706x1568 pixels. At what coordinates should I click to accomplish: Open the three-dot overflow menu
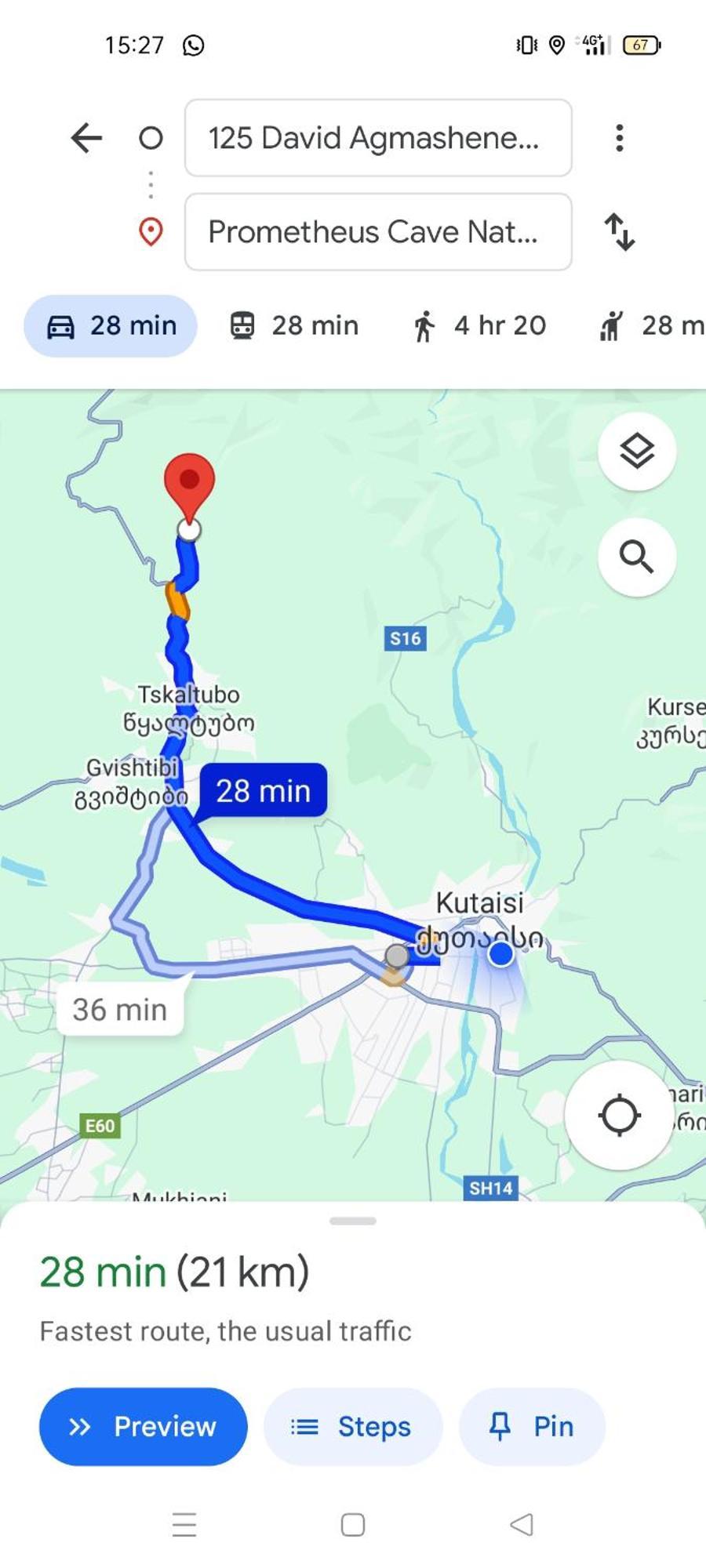[619, 138]
